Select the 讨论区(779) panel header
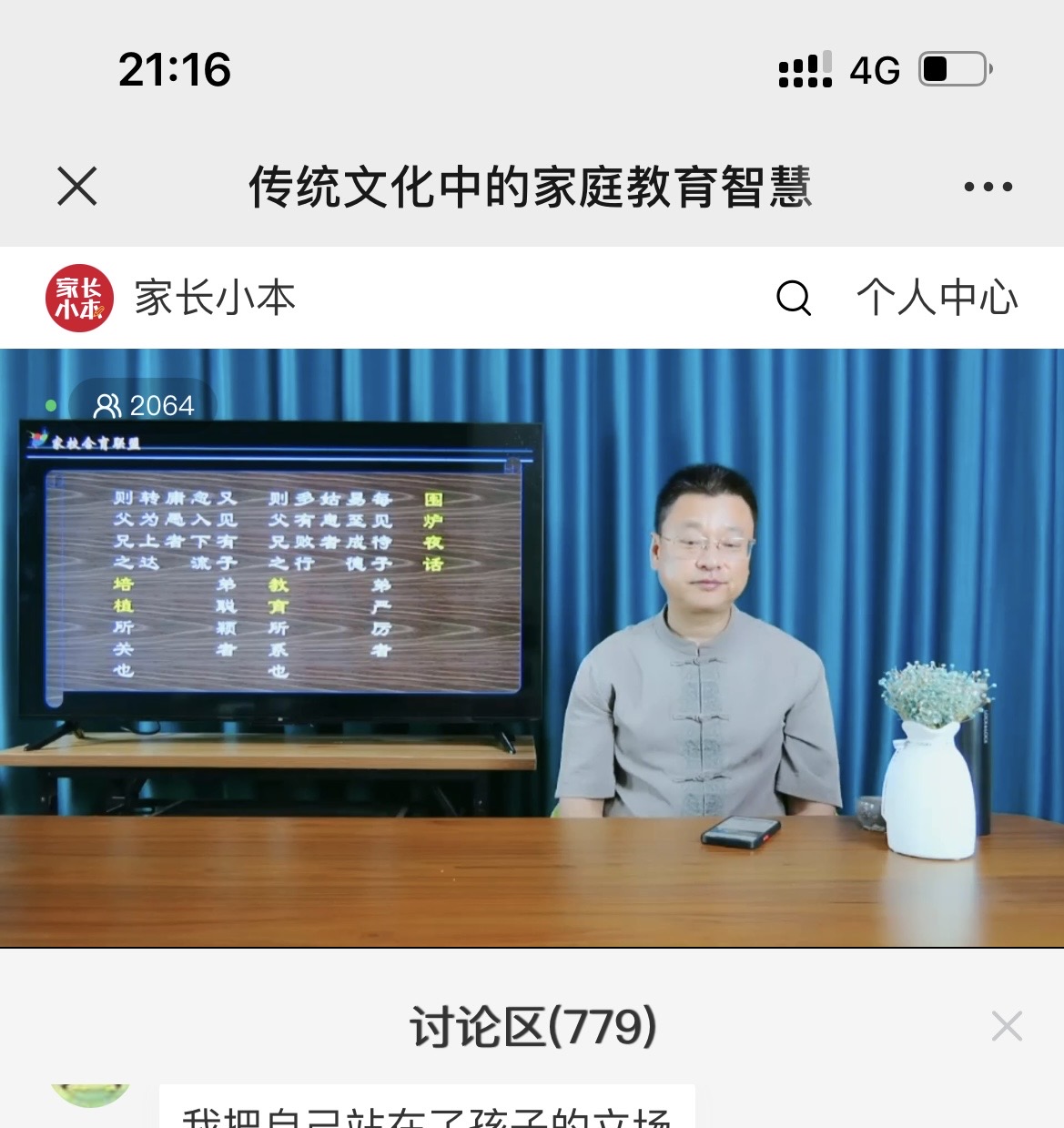Image resolution: width=1064 pixels, height=1128 pixels. [x=532, y=1027]
